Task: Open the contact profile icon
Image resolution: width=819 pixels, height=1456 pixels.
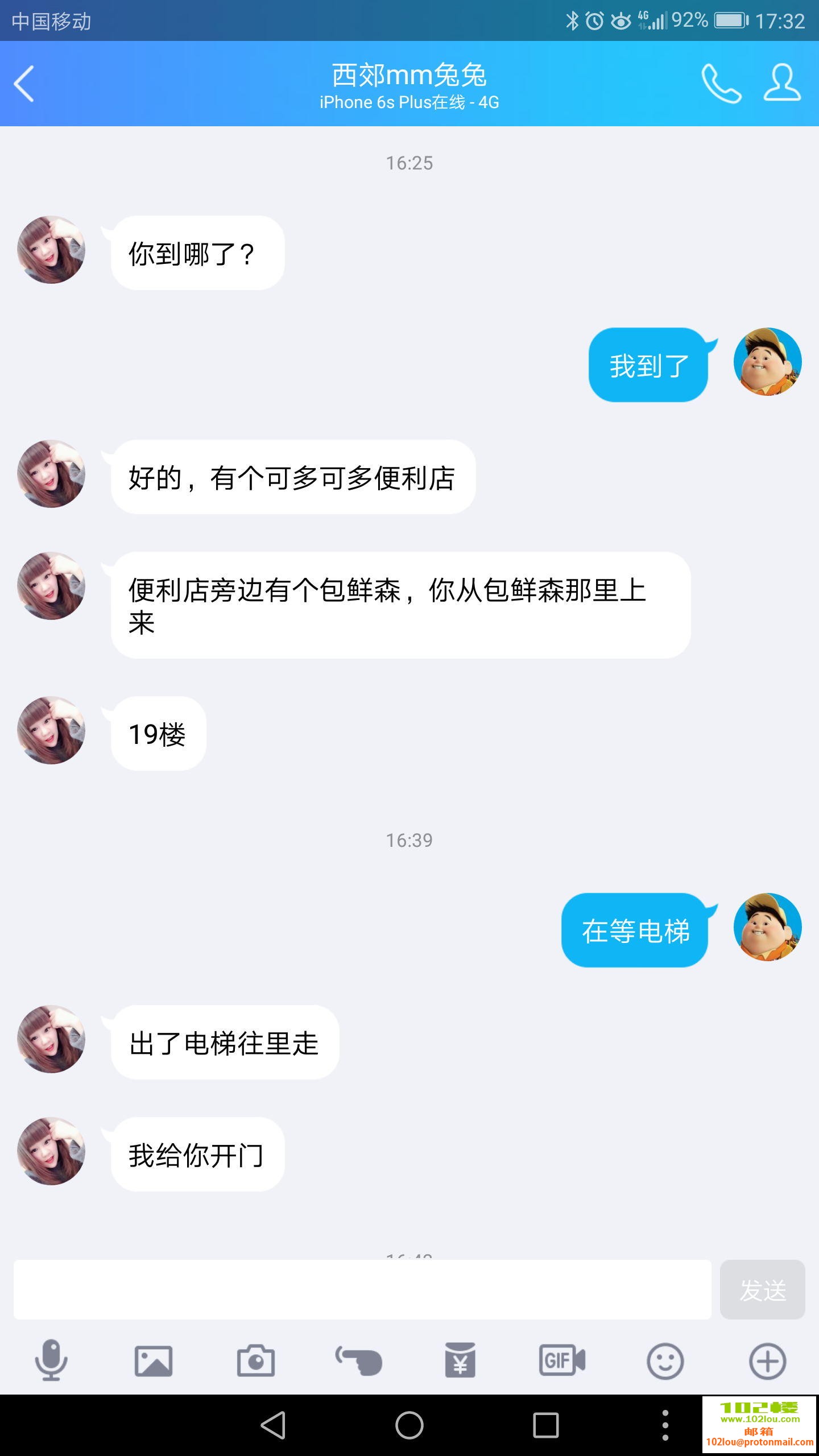Action: 782,84
